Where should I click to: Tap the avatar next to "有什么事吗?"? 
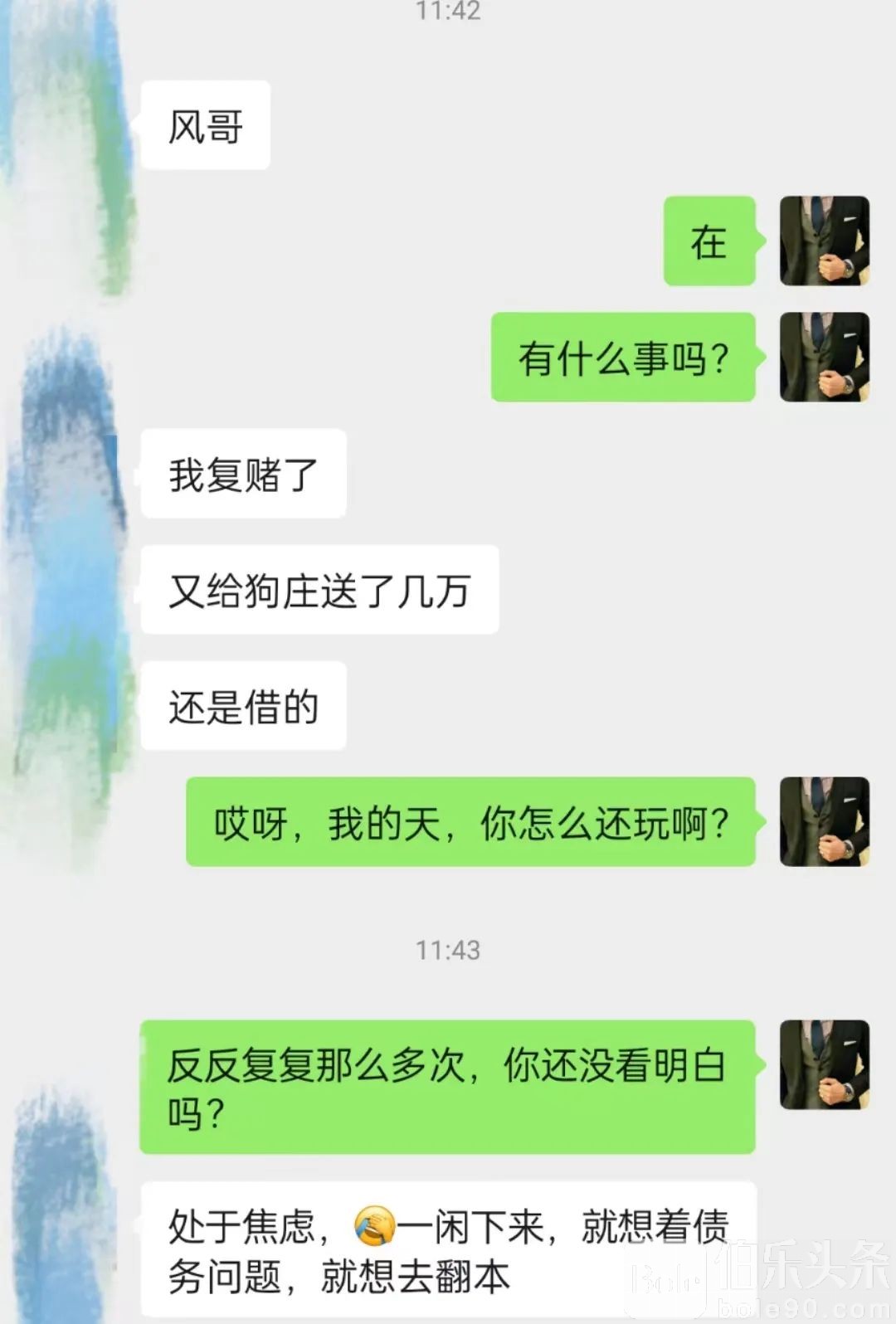coord(824,357)
